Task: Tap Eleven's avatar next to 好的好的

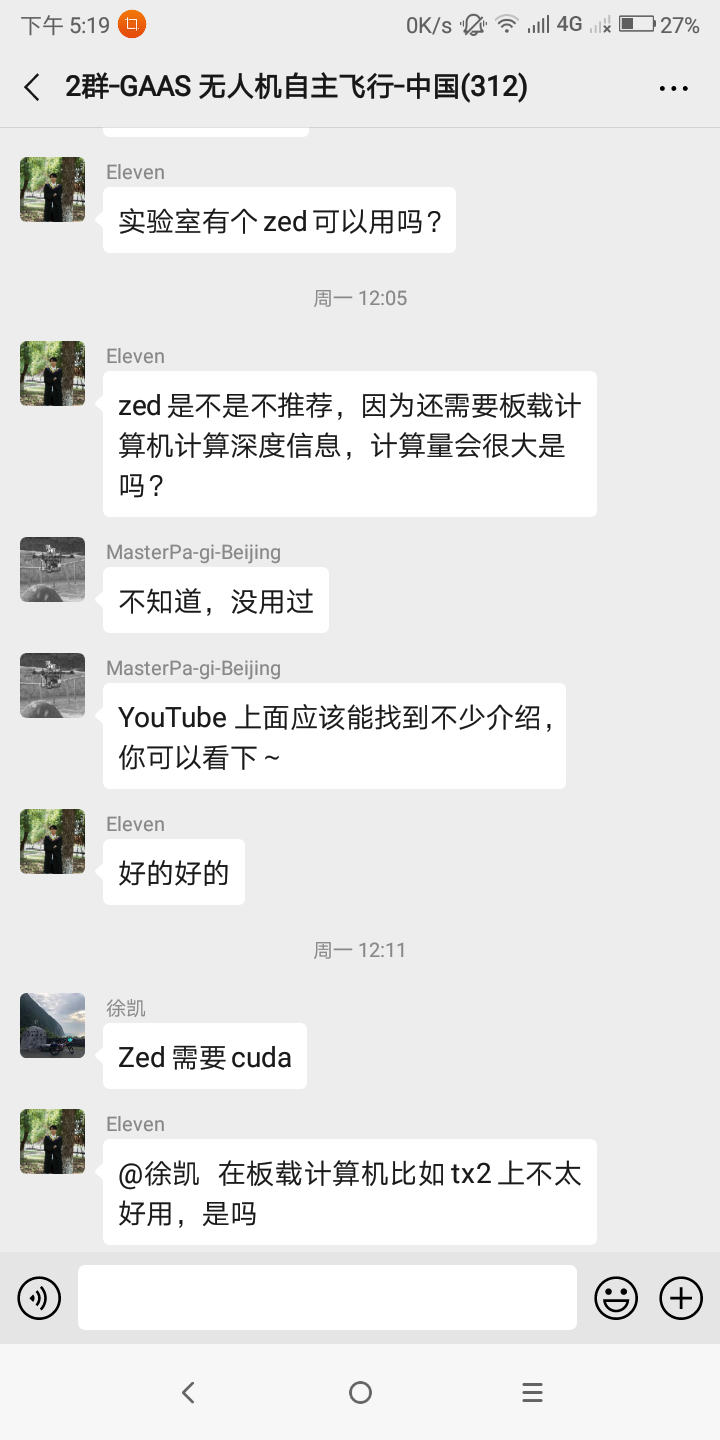Action: point(52,841)
